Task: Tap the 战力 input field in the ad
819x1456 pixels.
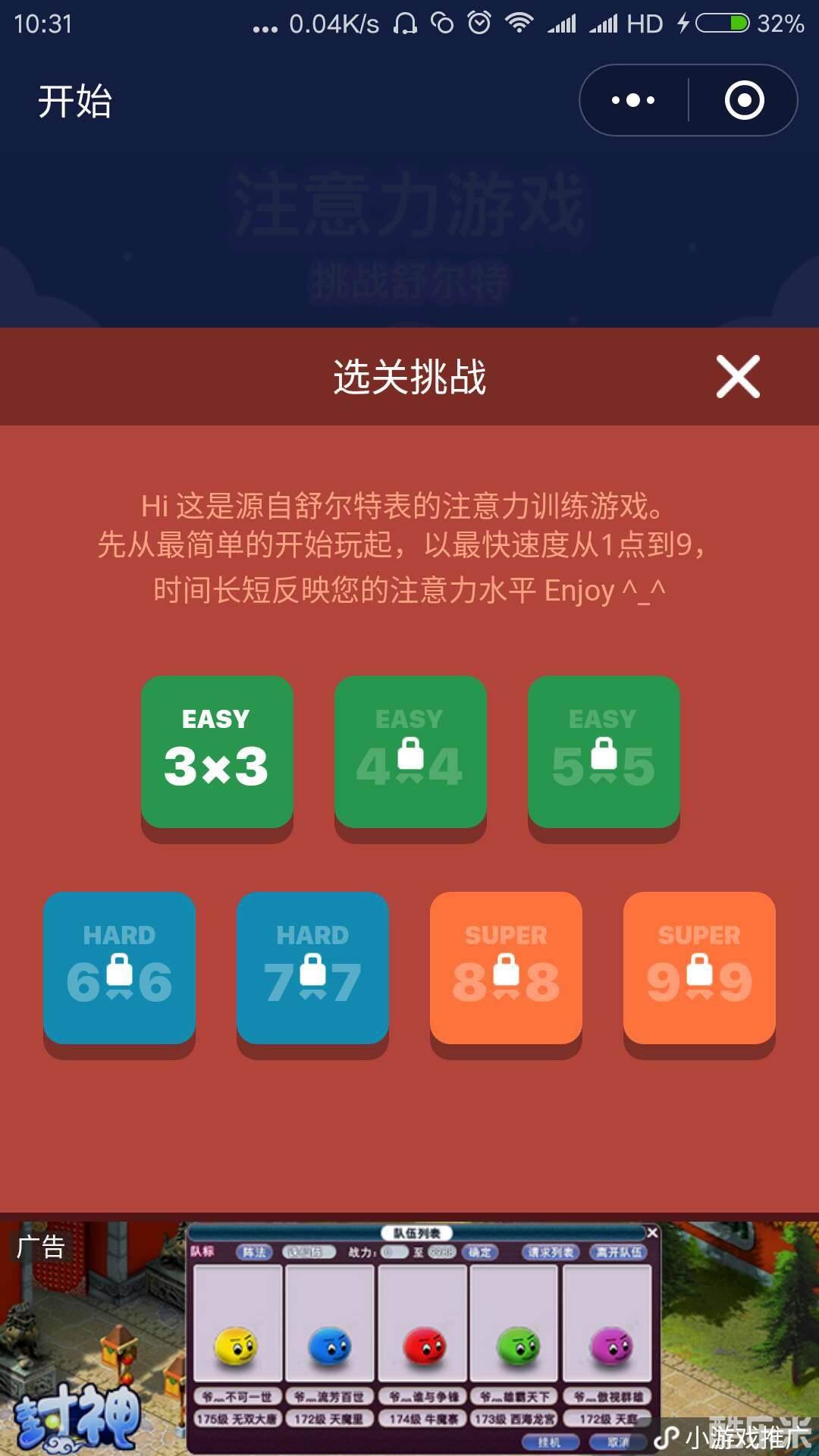Action: click(x=392, y=1253)
